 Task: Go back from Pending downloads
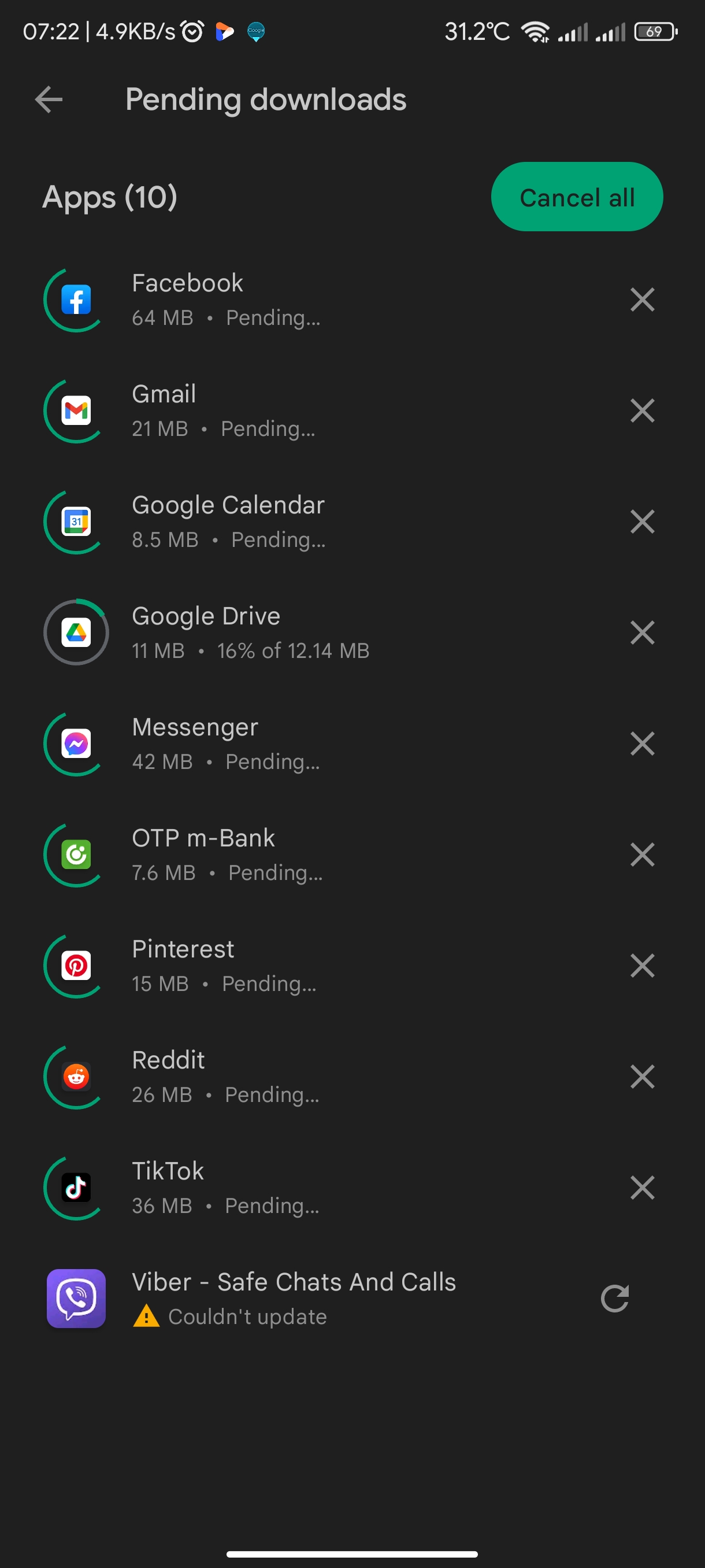(49, 99)
